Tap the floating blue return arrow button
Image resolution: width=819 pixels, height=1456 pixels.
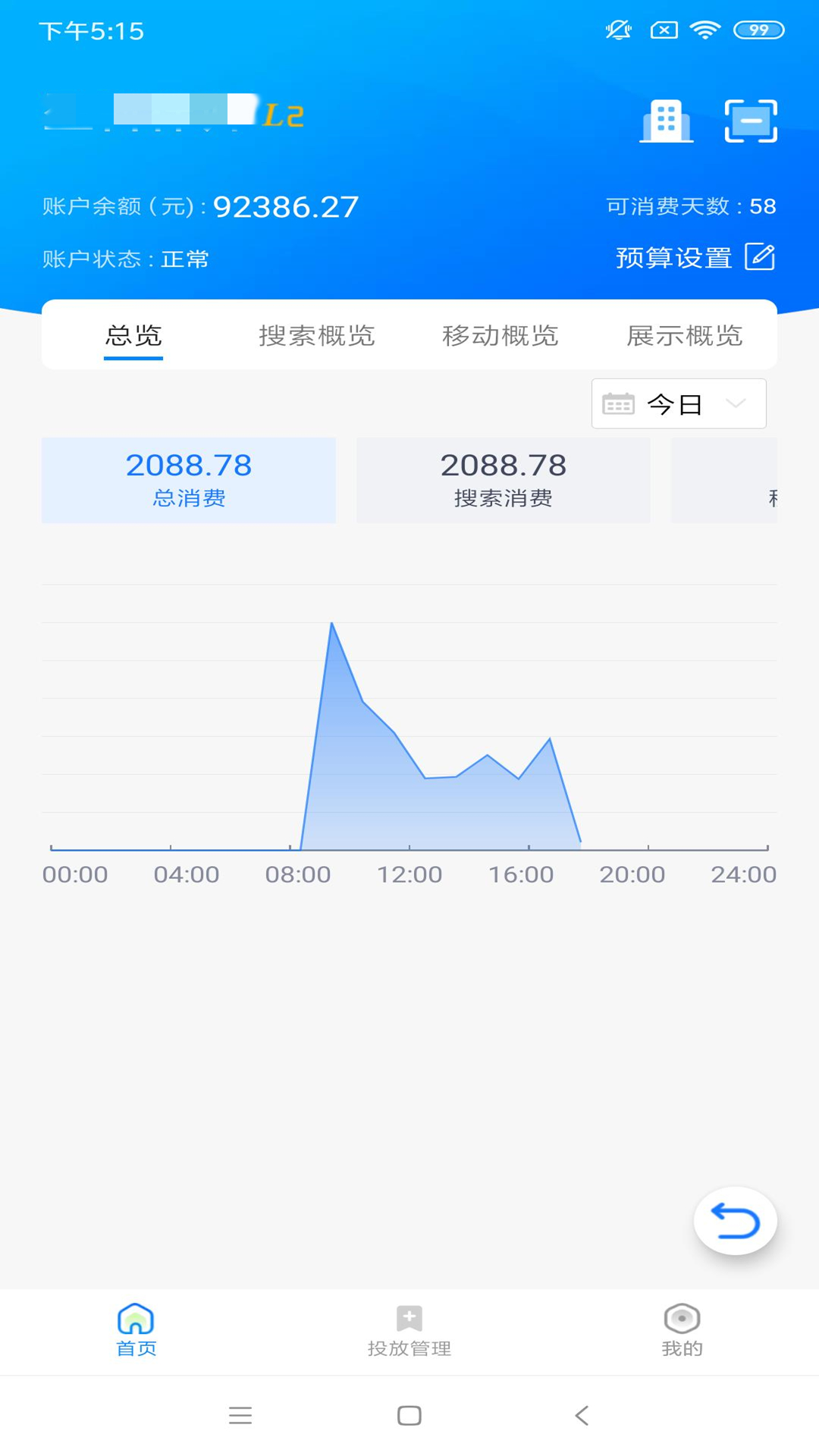[x=735, y=1221]
